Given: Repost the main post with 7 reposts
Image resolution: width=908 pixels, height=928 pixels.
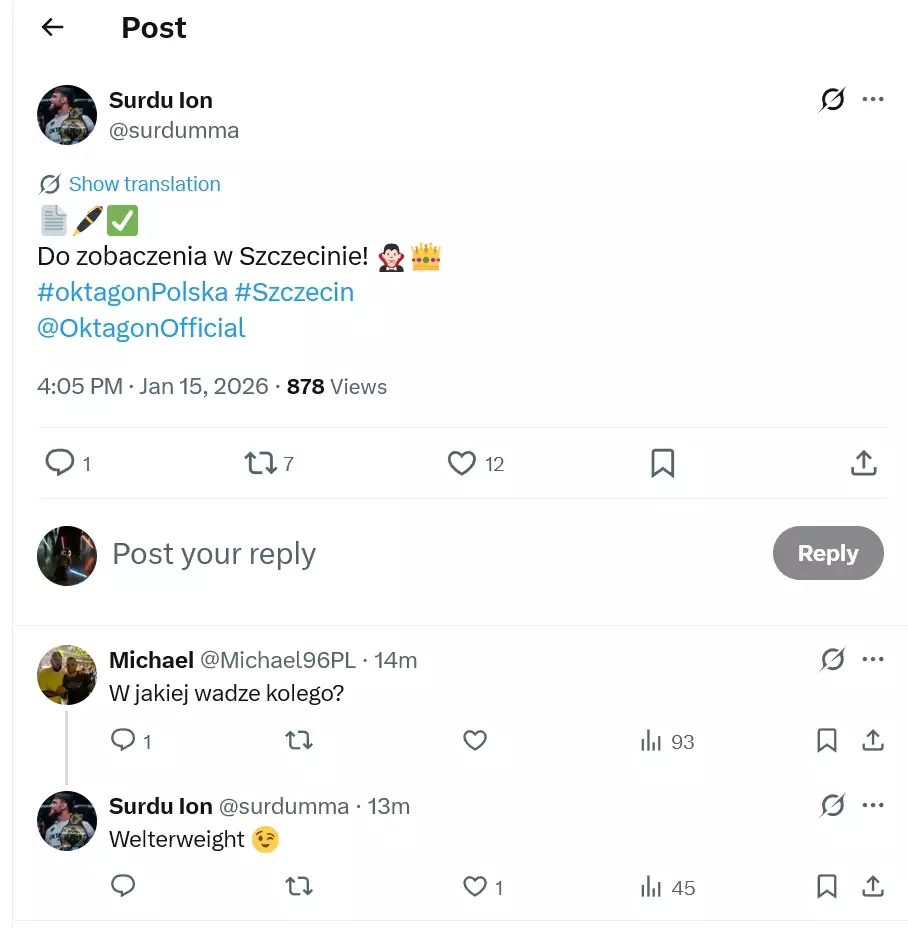Looking at the screenshot, I should [x=260, y=463].
